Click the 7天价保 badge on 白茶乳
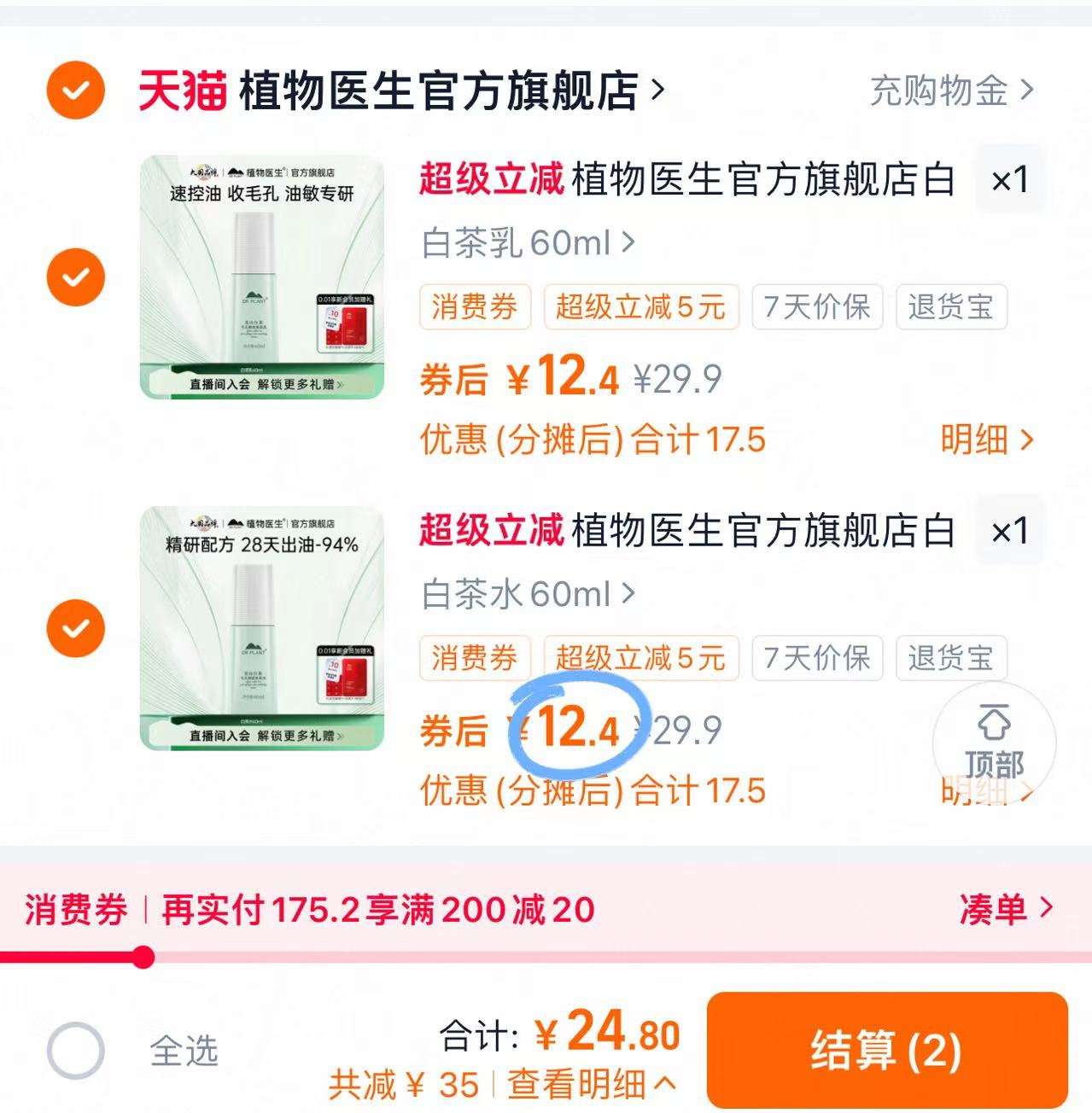The height and width of the screenshot is (1113, 1092). click(815, 308)
